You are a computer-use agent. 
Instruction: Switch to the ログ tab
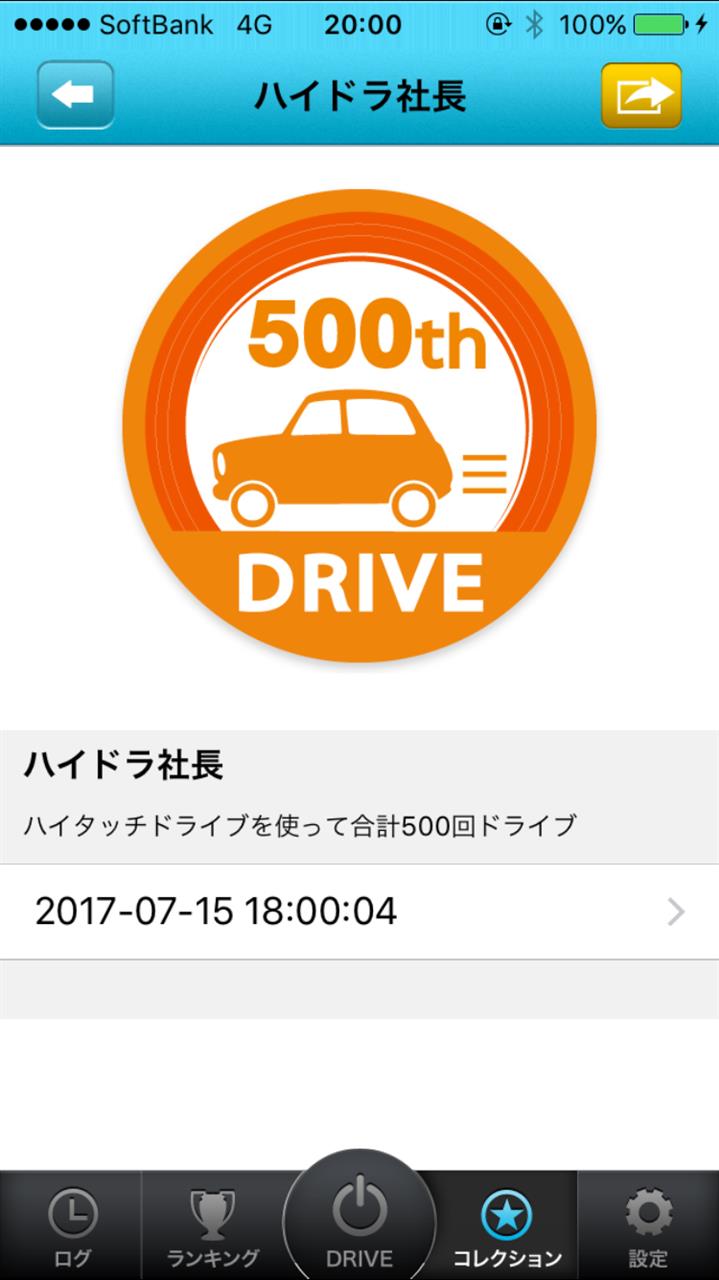point(72,1227)
